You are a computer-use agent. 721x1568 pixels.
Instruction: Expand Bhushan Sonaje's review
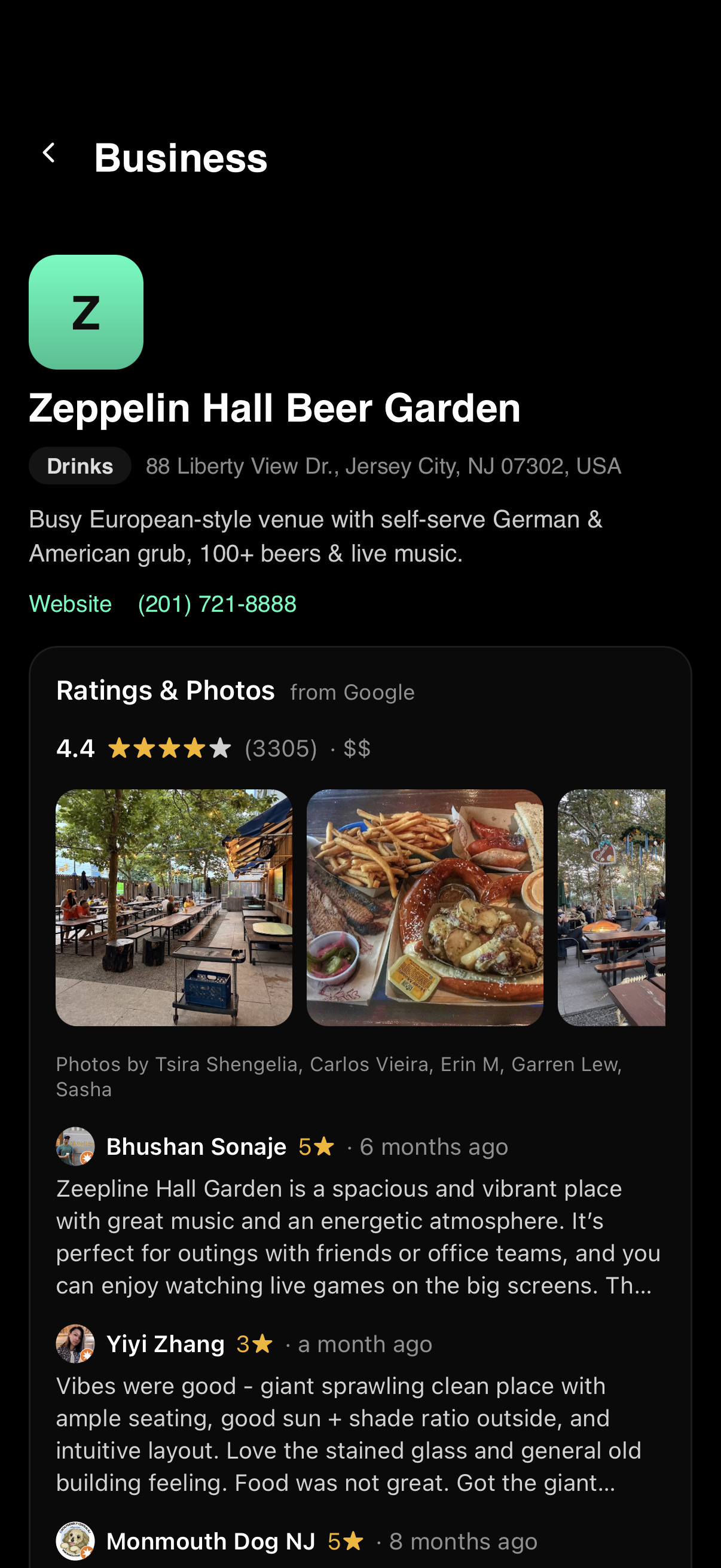click(x=359, y=1237)
